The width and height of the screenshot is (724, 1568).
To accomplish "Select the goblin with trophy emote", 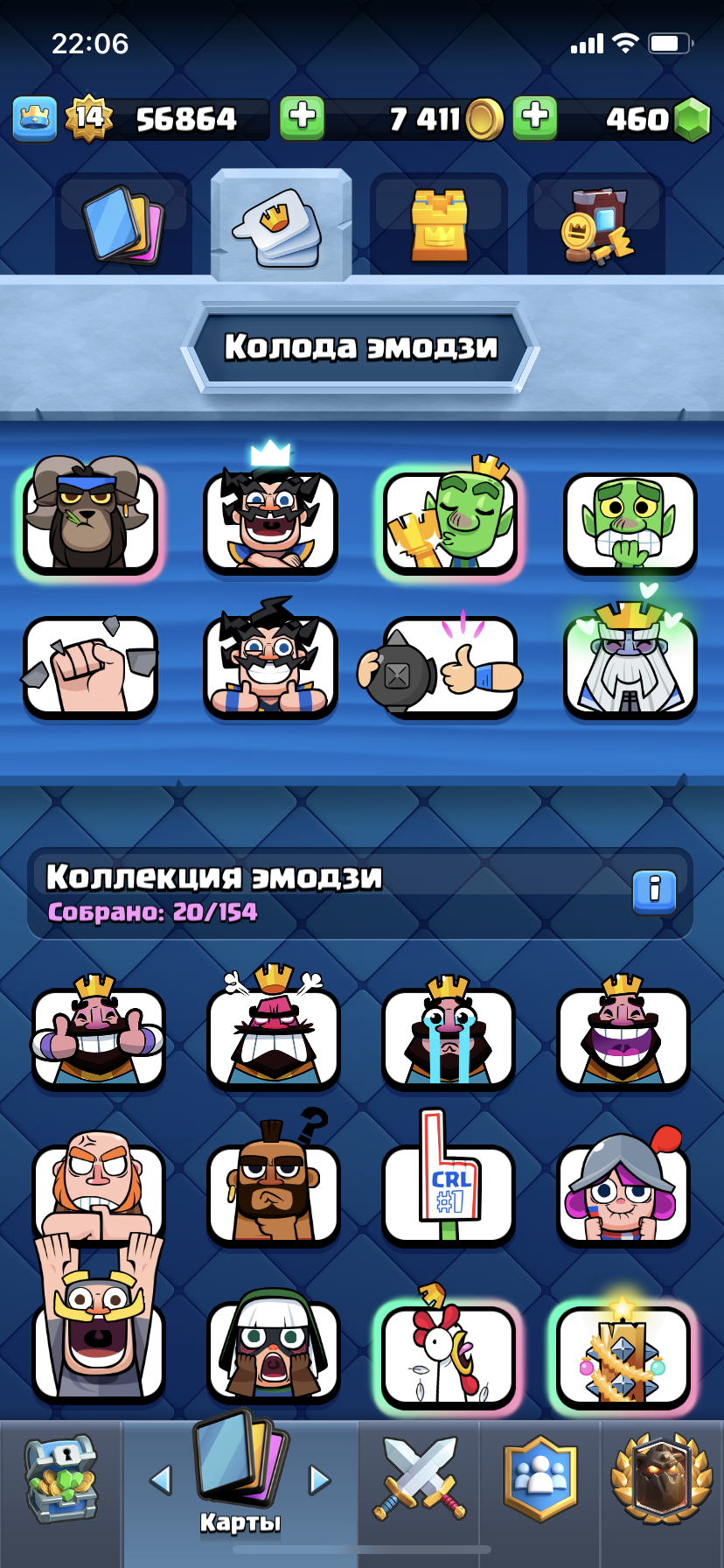I will [x=449, y=518].
